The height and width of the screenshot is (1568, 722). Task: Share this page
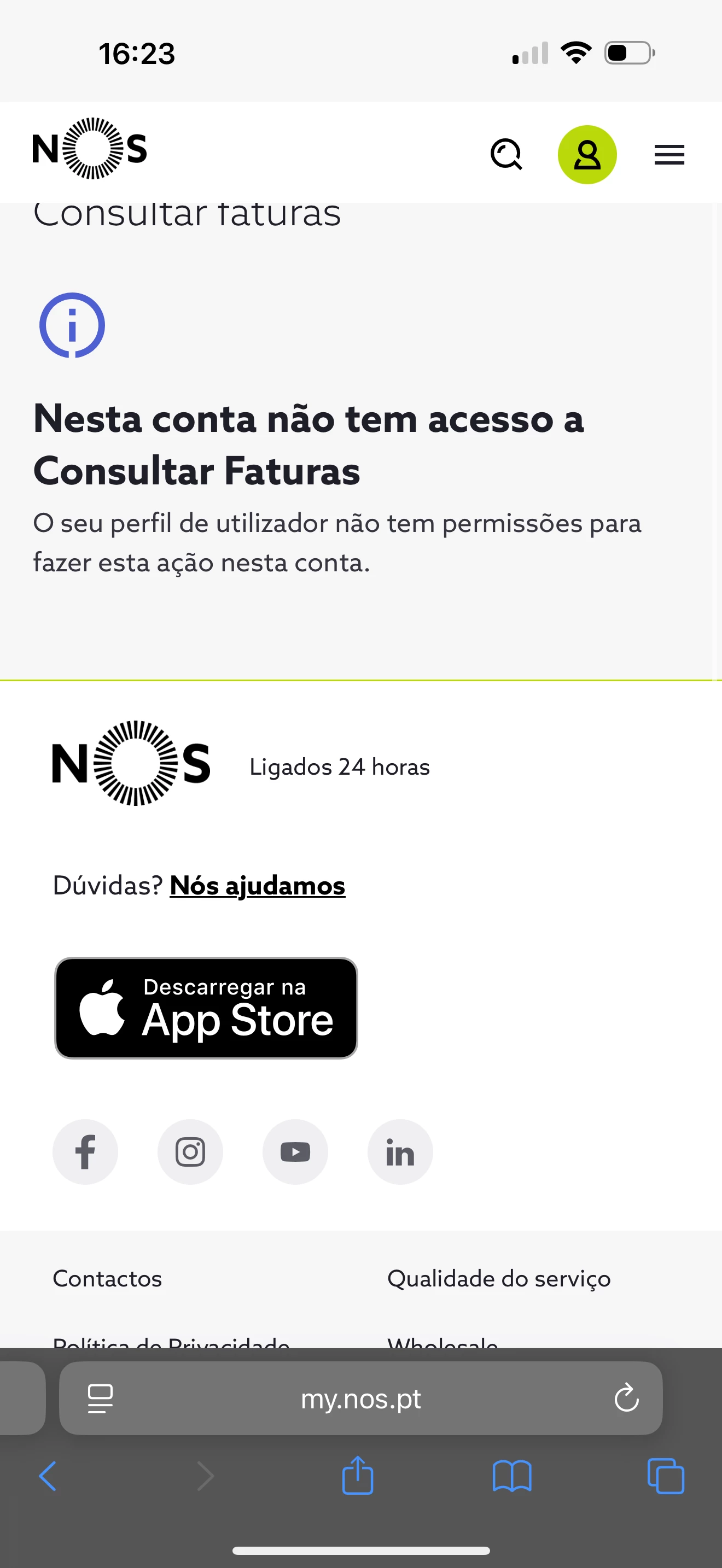coord(357,1476)
